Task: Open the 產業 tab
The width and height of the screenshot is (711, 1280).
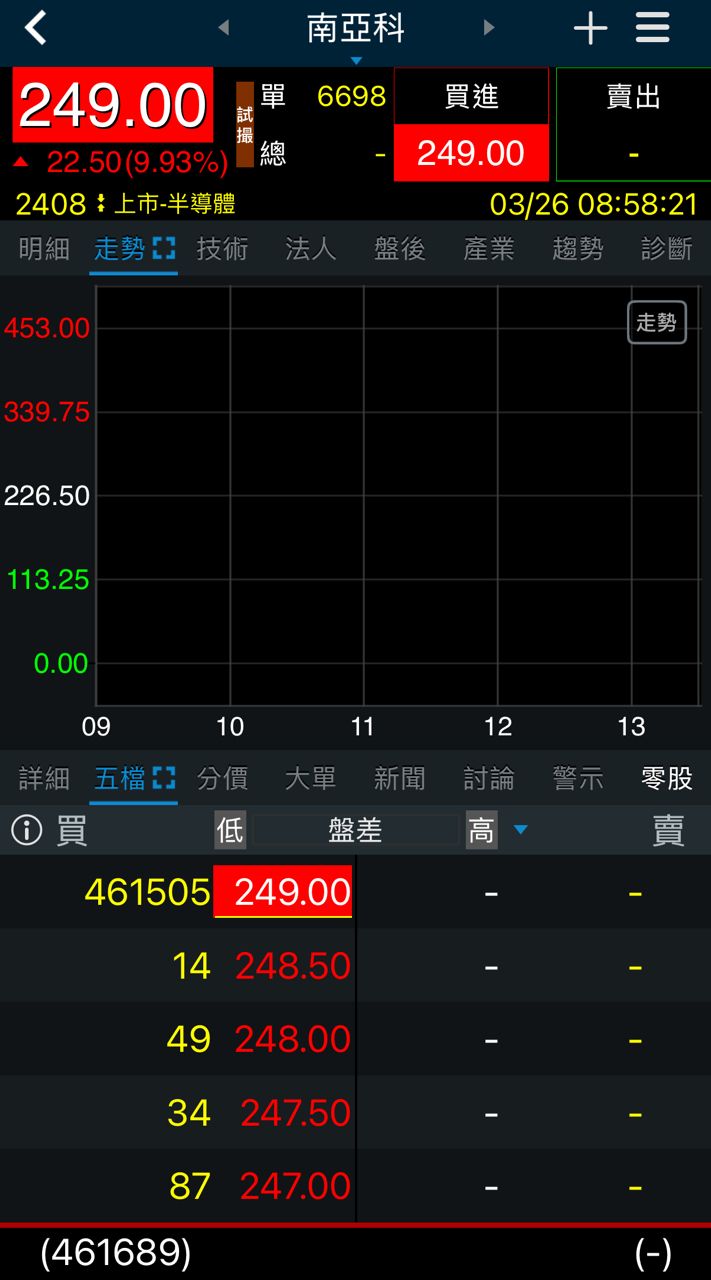Action: [488, 249]
